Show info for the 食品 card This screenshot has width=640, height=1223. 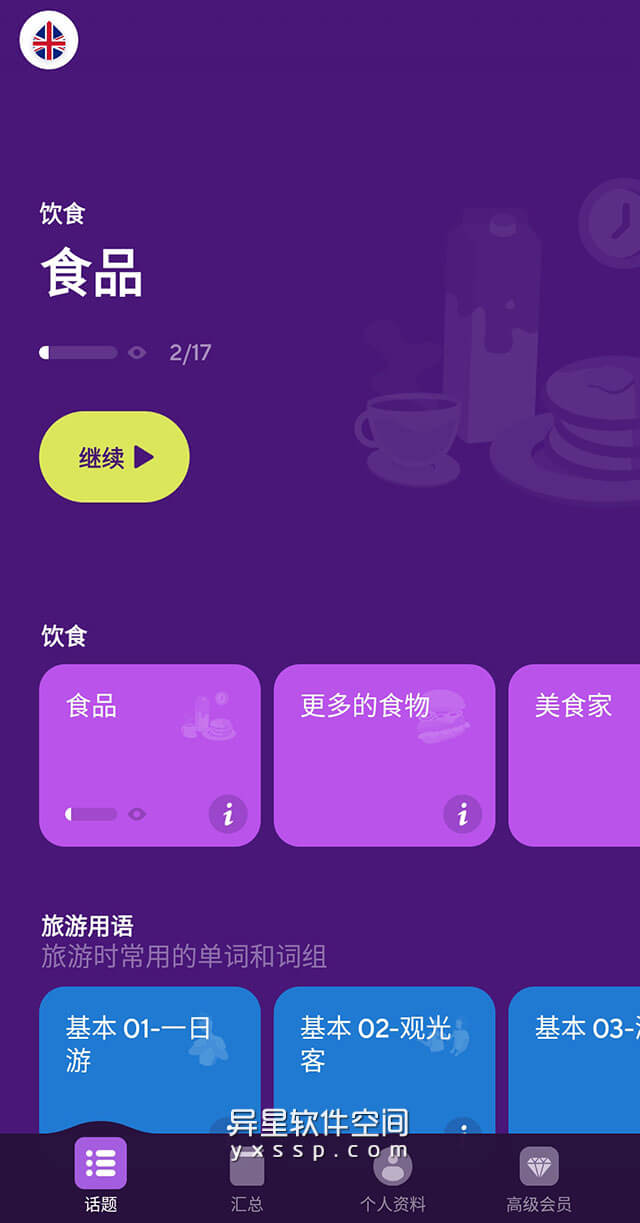point(228,815)
